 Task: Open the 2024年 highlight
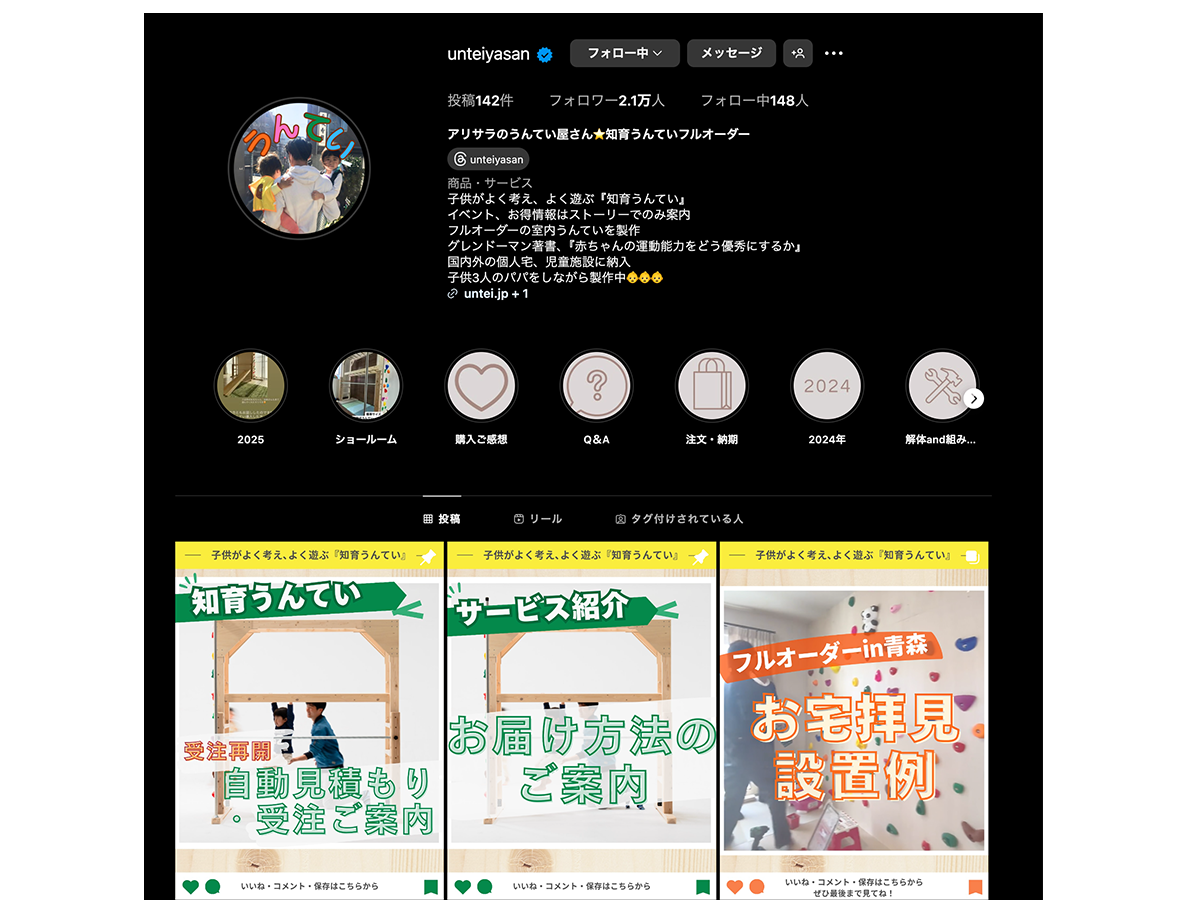click(x=827, y=385)
